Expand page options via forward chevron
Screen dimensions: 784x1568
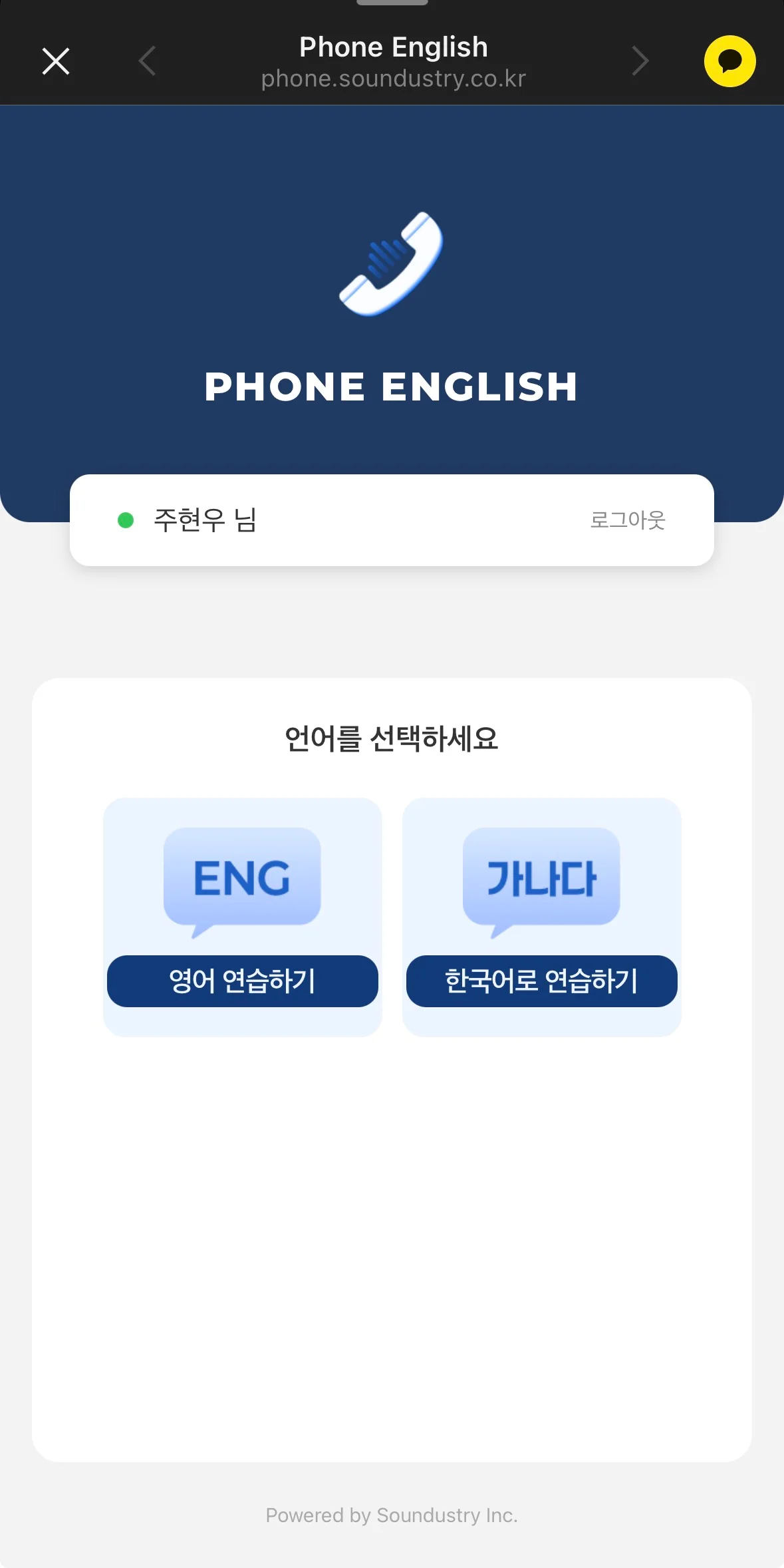[x=640, y=61]
